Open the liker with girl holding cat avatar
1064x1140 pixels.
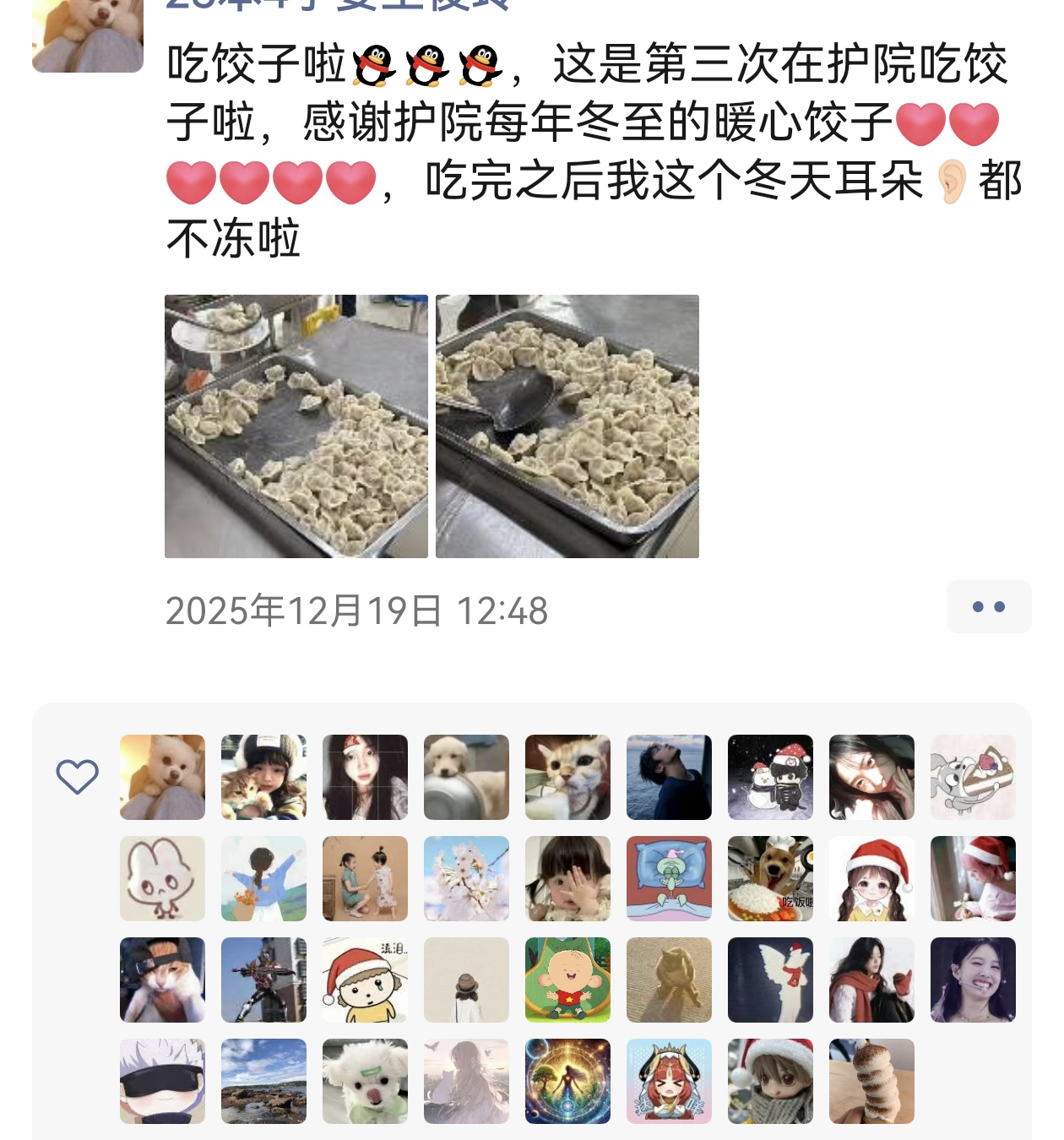click(263, 777)
